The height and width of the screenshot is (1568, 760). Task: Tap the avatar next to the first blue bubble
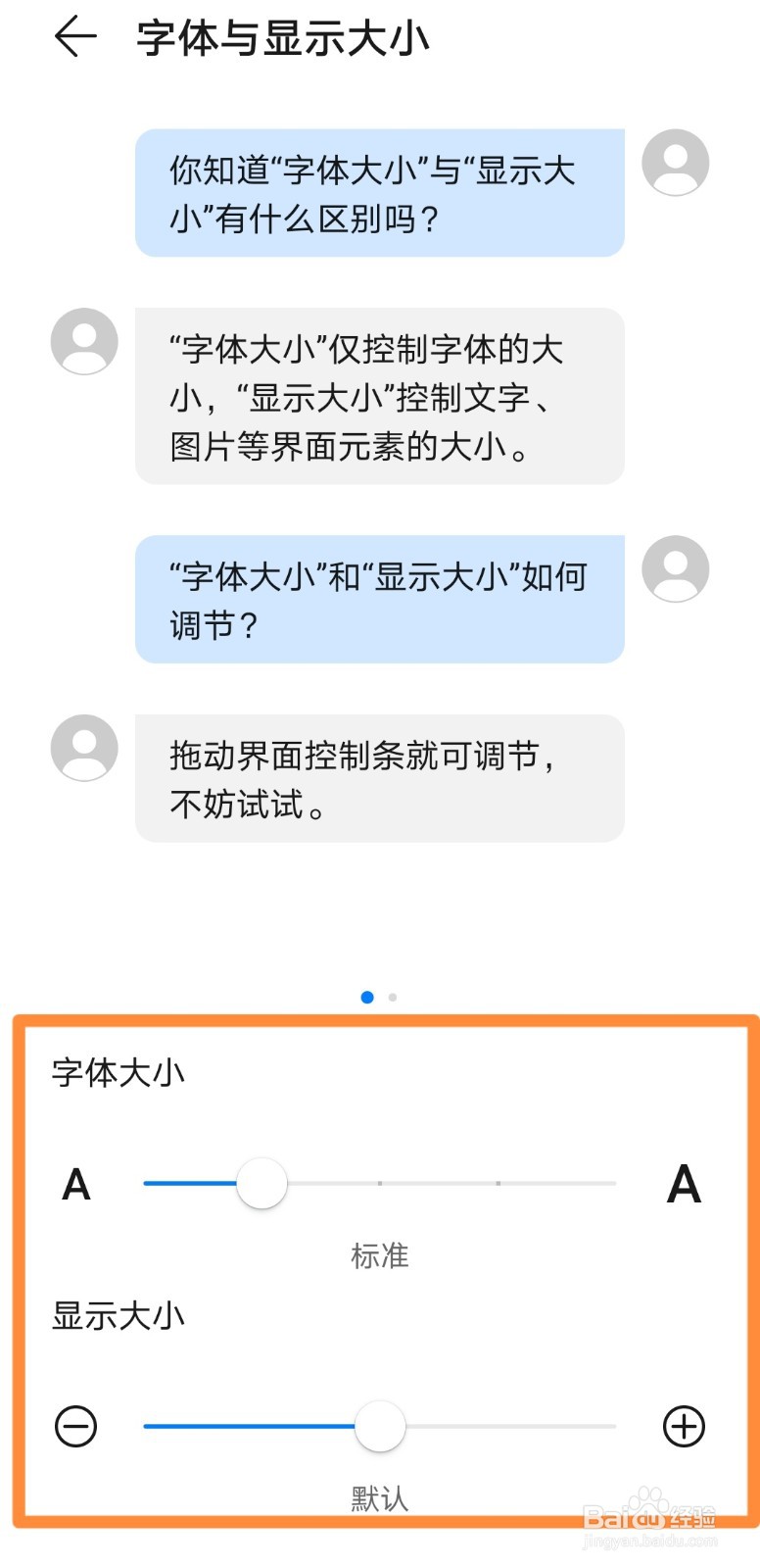click(676, 162)
